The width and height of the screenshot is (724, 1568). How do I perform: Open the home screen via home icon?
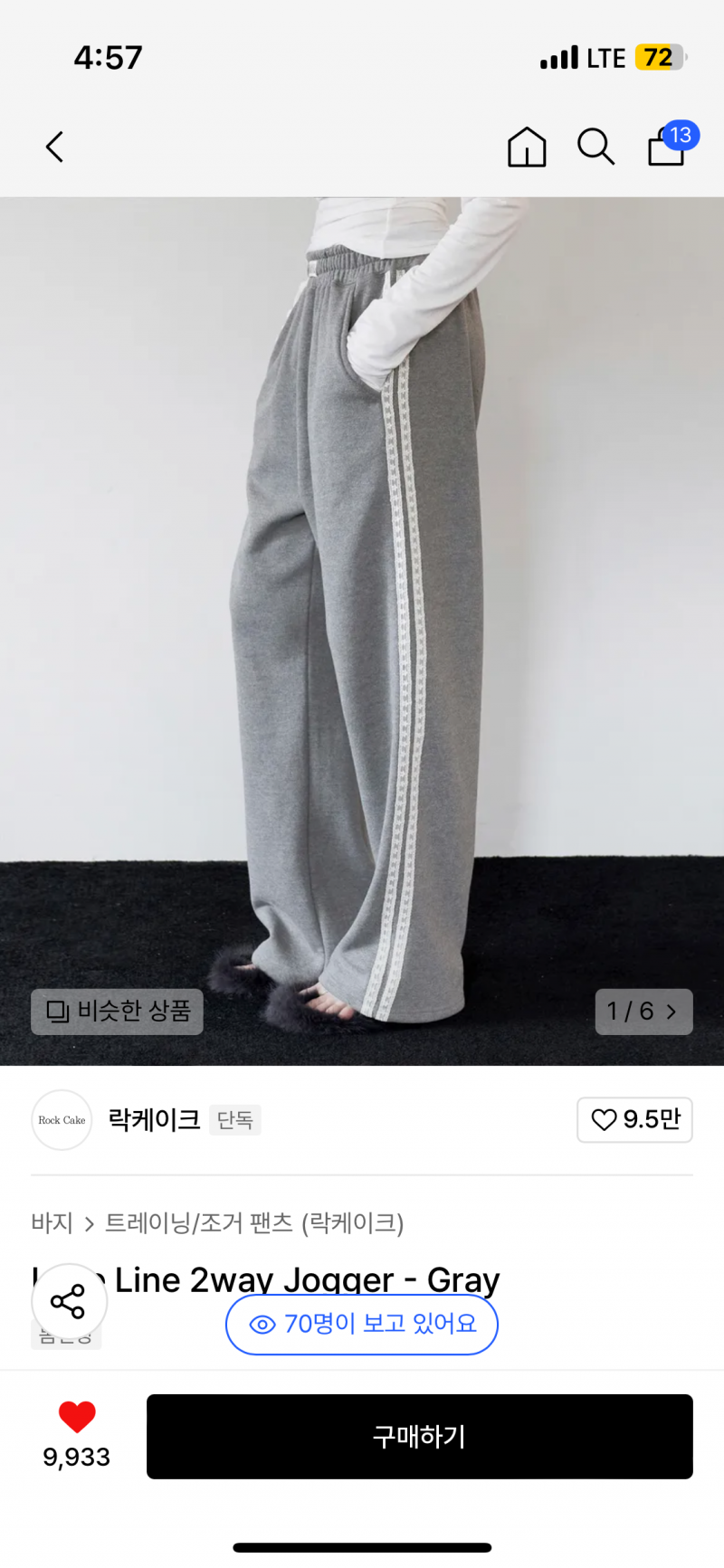[x=526, y=147]
